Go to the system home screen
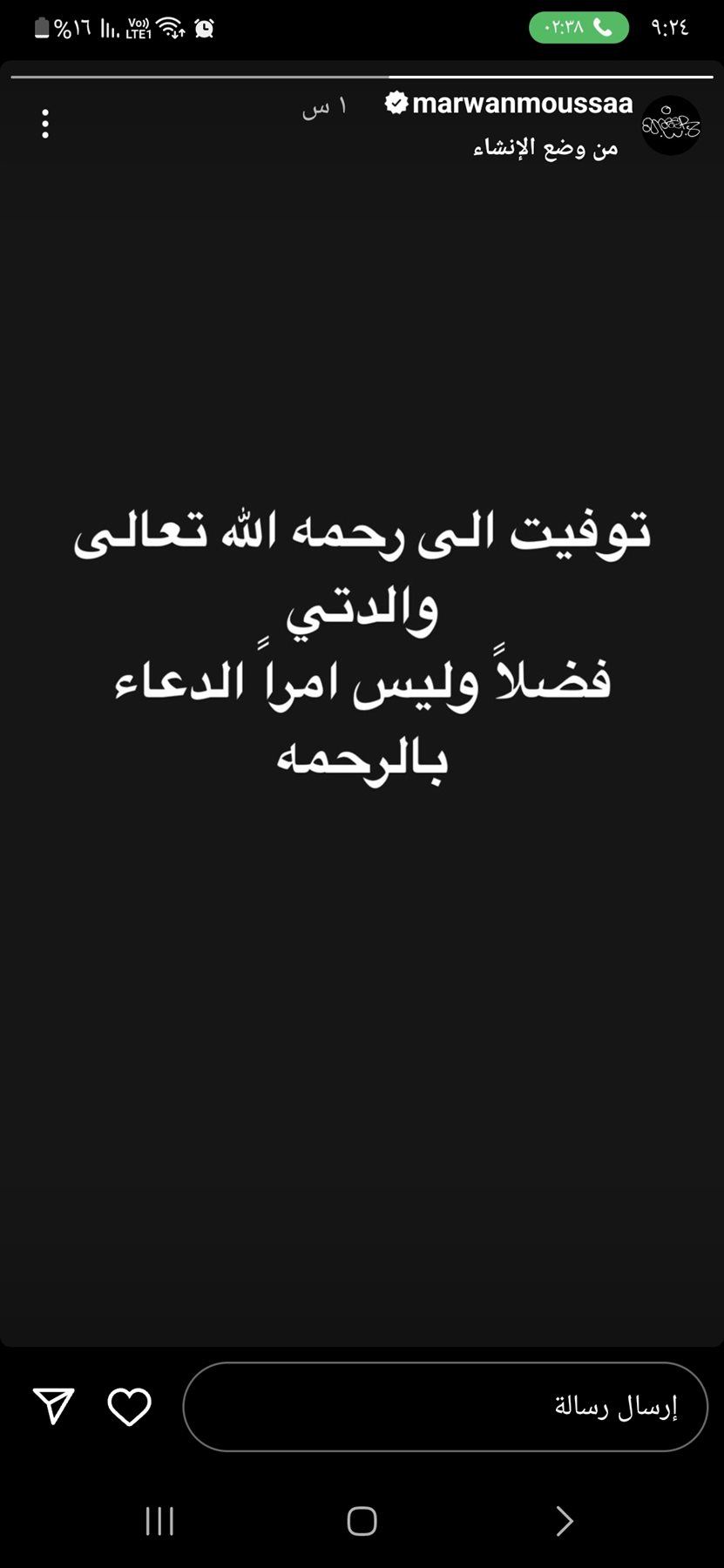 (x=362, y=1521)
